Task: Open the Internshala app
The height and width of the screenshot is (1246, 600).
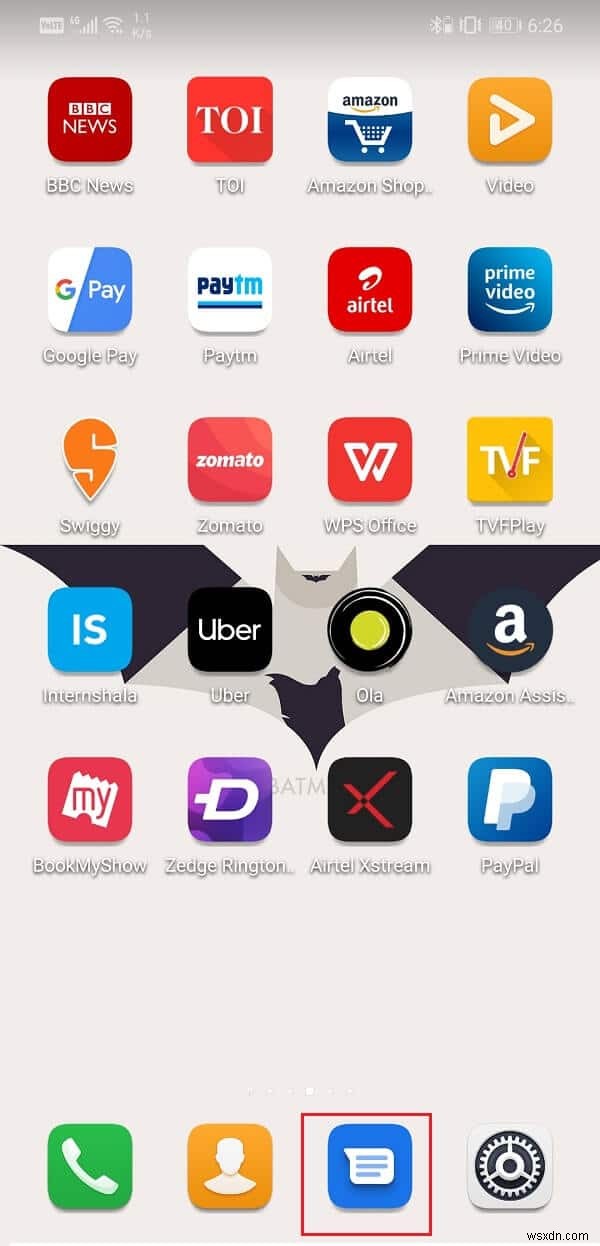Action: pyautogui.click(x=90, y=630)
